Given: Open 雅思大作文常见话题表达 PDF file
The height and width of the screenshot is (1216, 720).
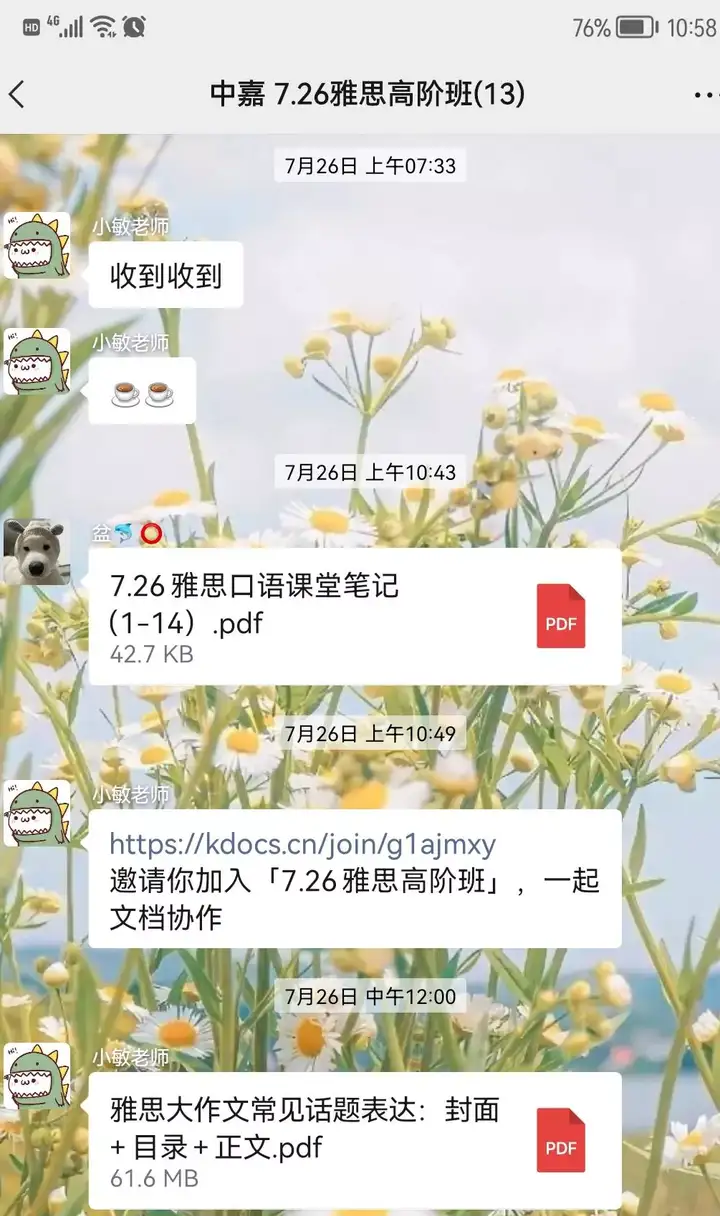Looking at the screenshot, I should click(354, 1141).
